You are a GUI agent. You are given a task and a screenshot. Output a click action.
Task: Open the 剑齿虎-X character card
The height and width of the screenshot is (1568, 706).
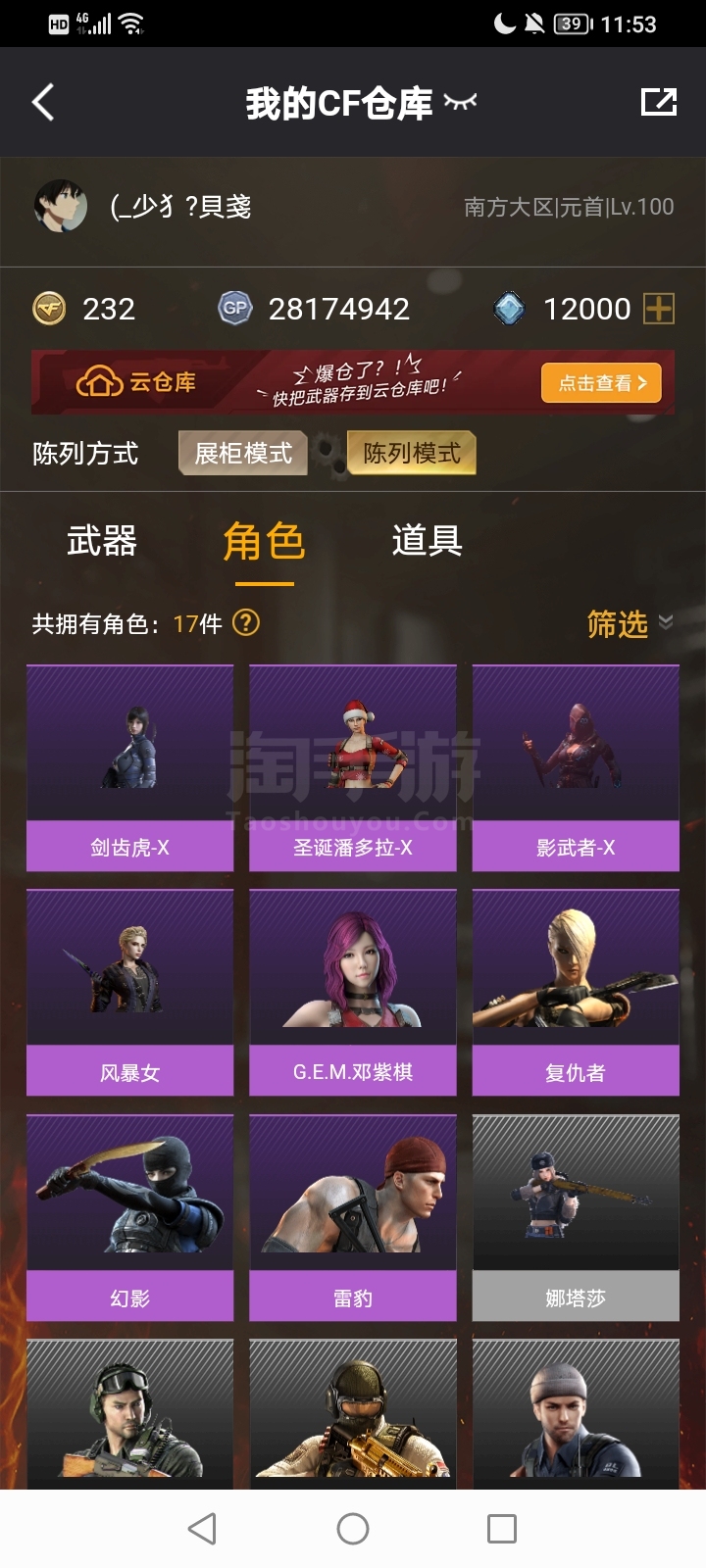pyautogui.click(x=129, y=768)
